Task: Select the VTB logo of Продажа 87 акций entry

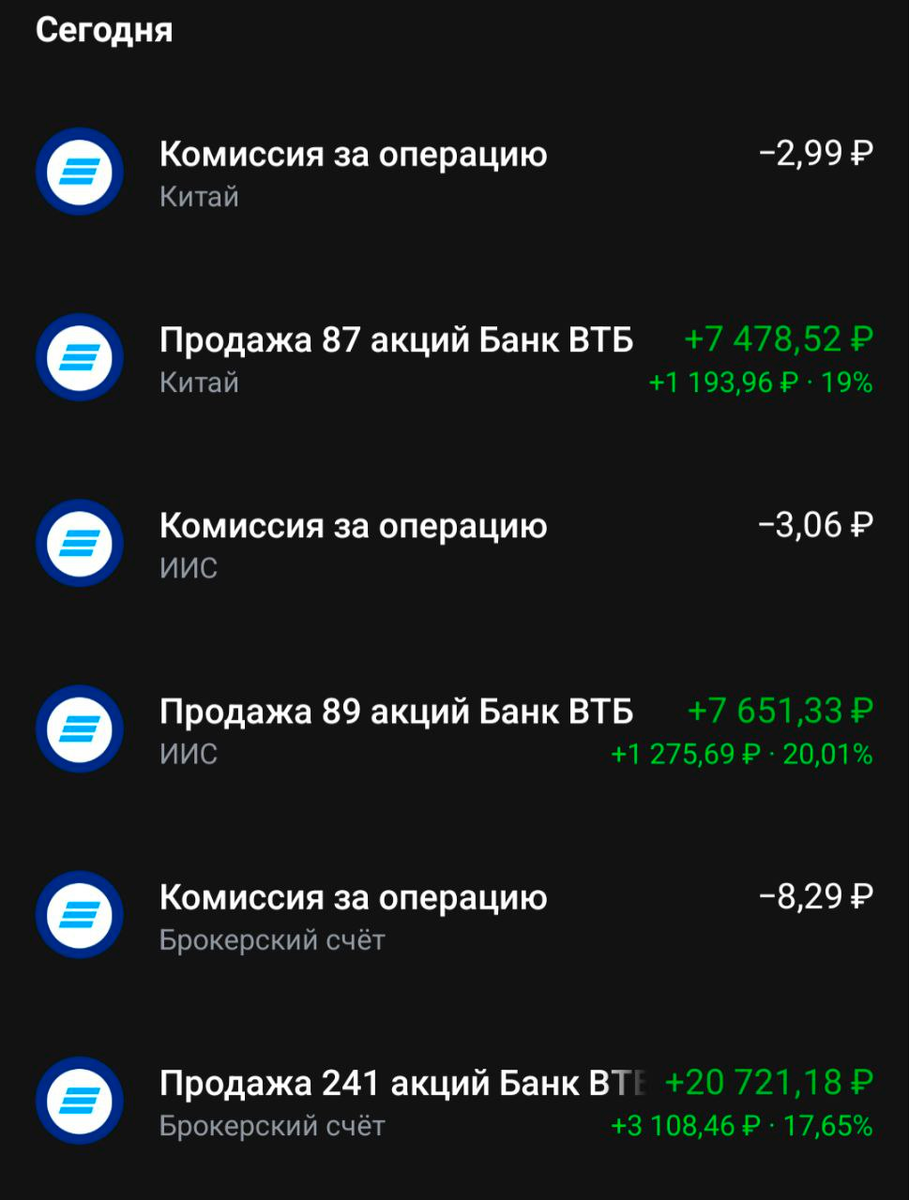Action: tap(80, 357)
